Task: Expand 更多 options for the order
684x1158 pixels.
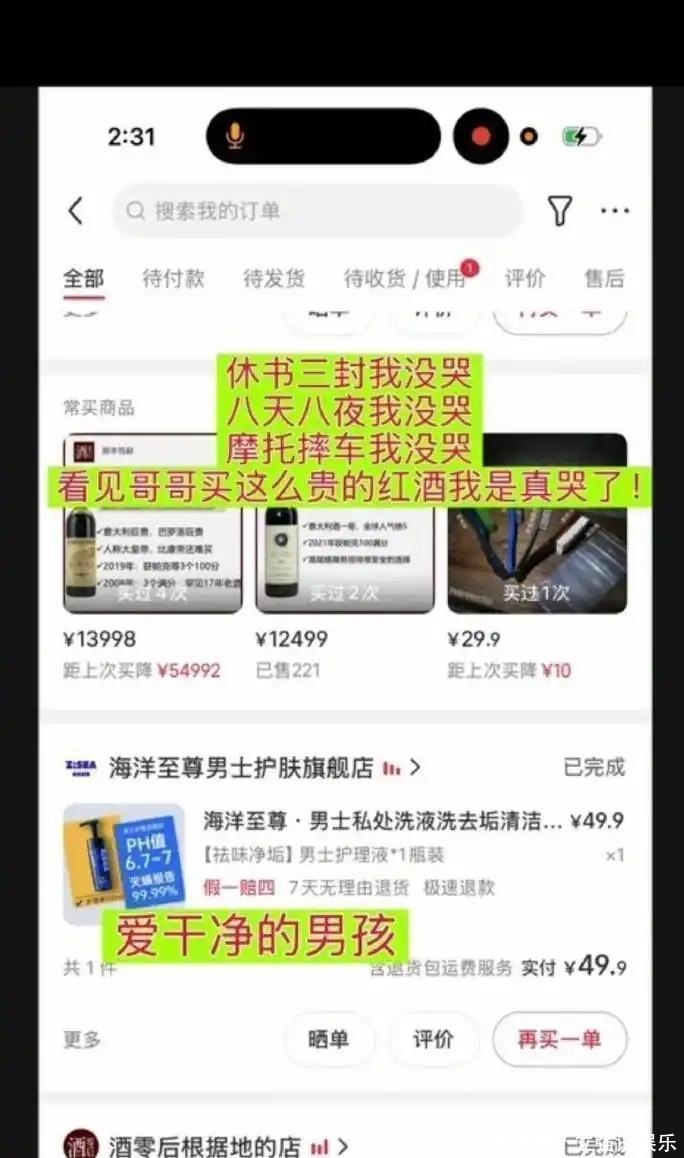Action: tap(81, 1039)
